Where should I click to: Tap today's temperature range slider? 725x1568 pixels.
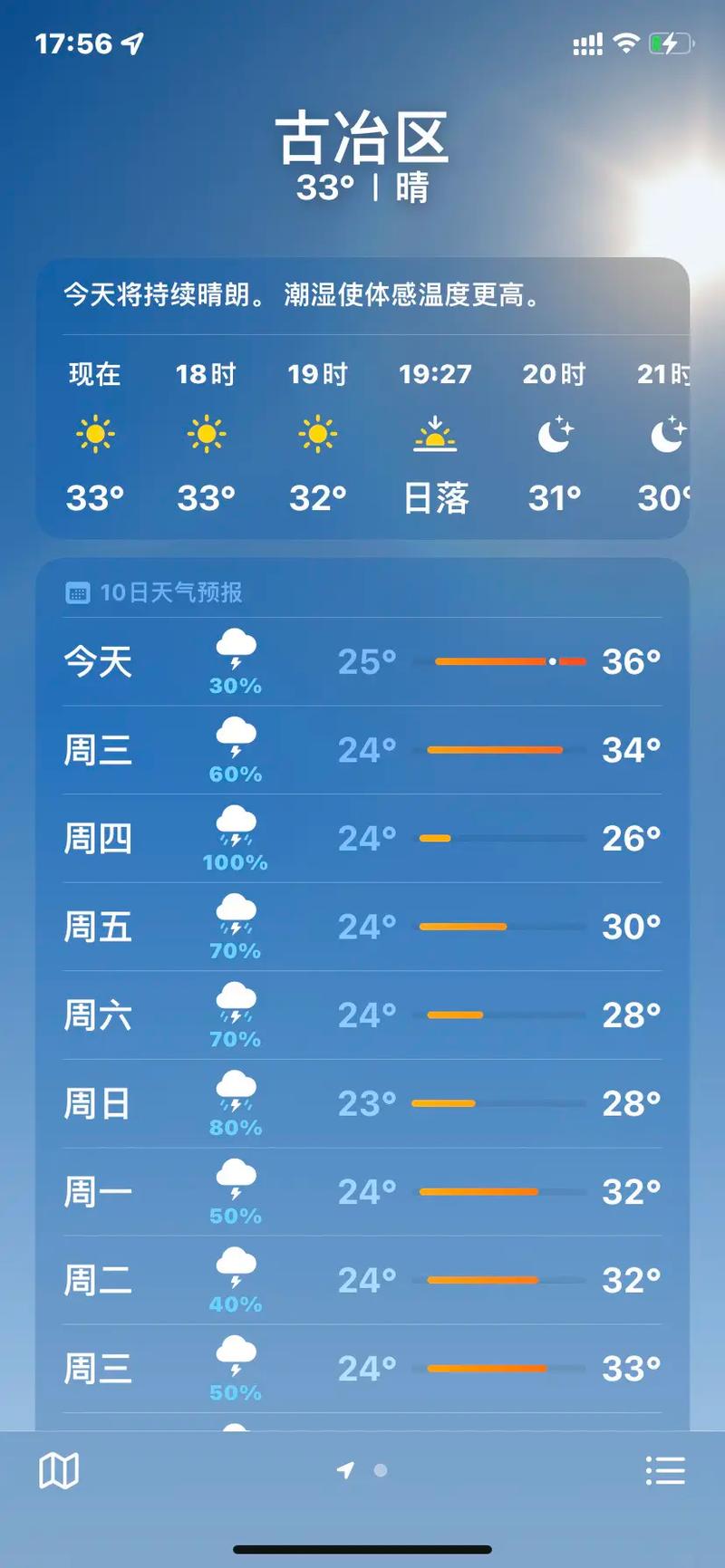(507, 661)
